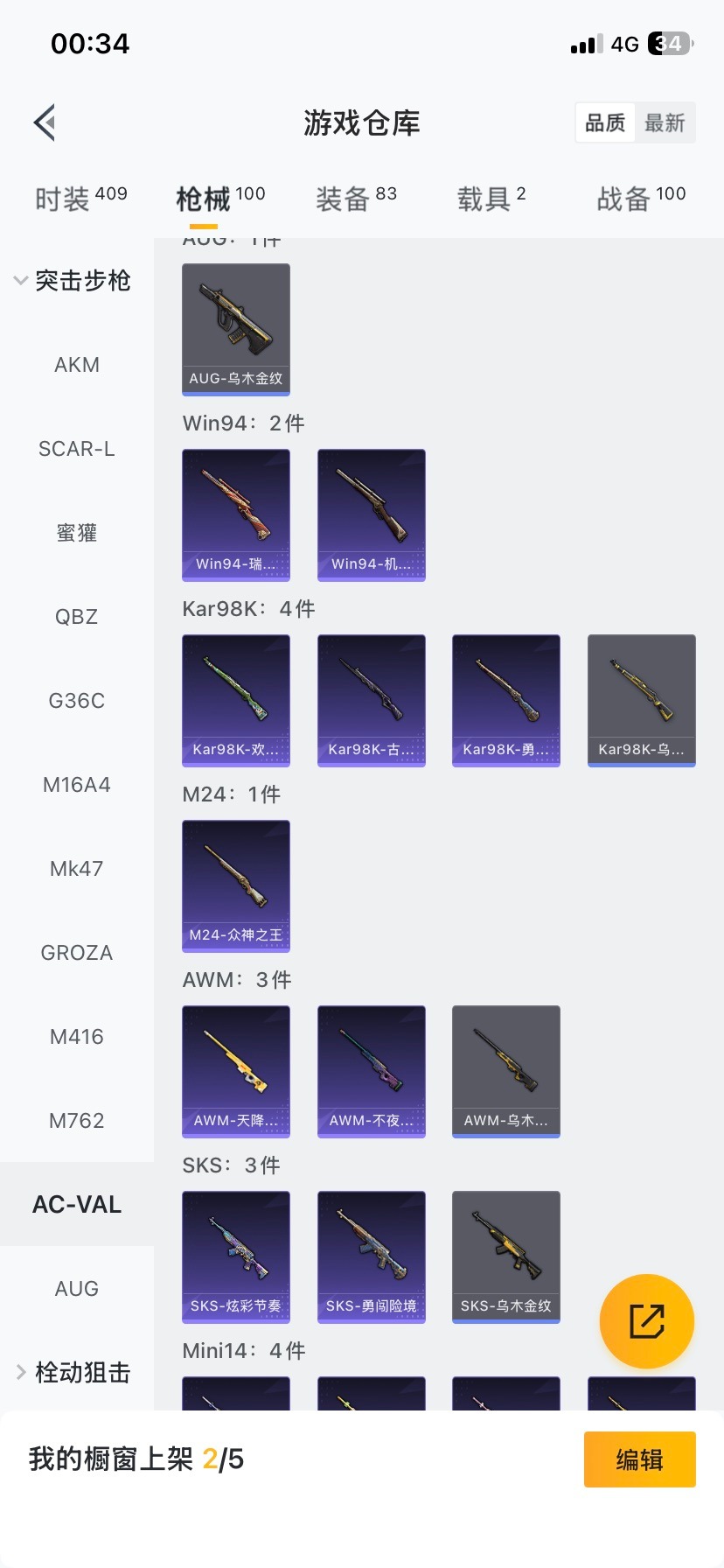Image resolution: width=724 pixels, height=1568 pixels.
Task: Select the 战备 tab
Action: (641, 199)
